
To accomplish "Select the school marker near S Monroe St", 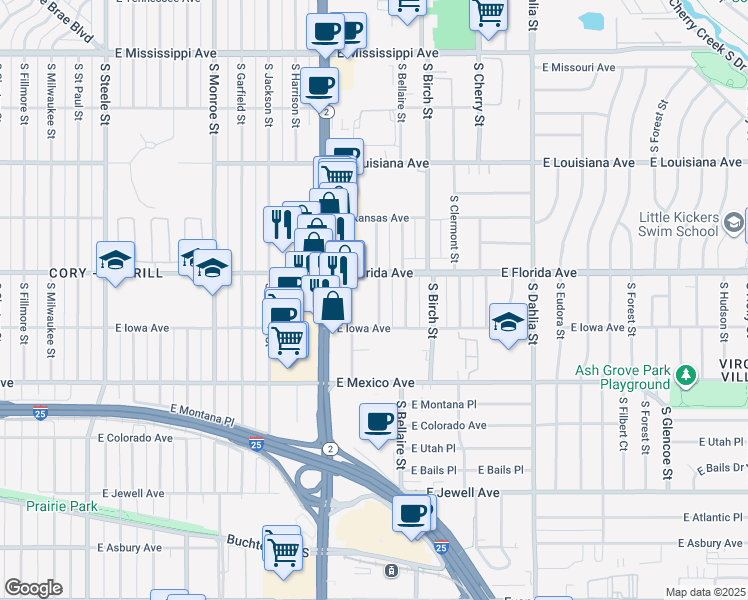I will [212, 267].
